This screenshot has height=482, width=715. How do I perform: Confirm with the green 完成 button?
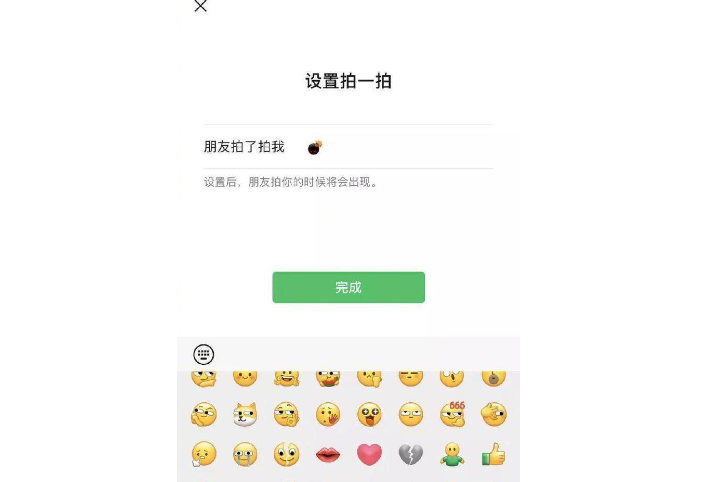click(x=348, y=287)
